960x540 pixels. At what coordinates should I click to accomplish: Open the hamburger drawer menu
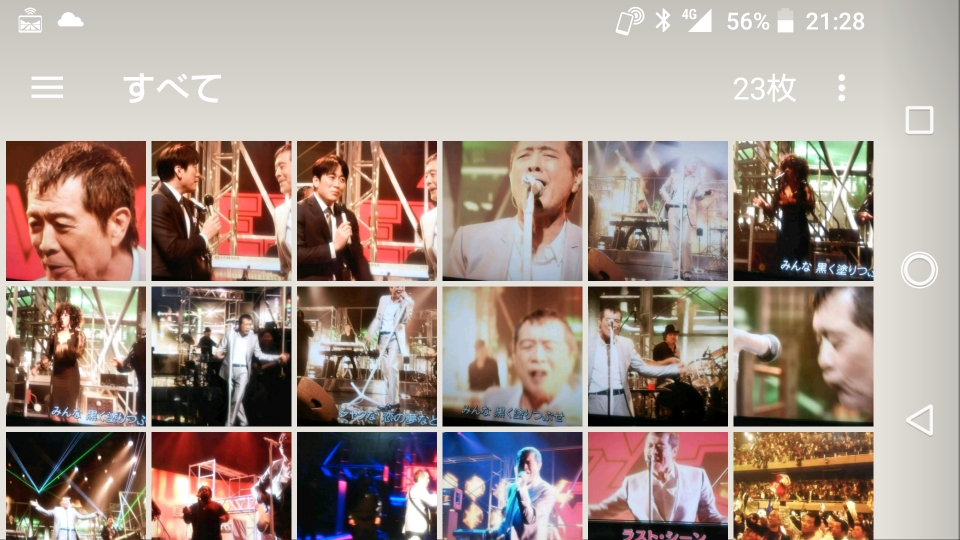[47, 88]
